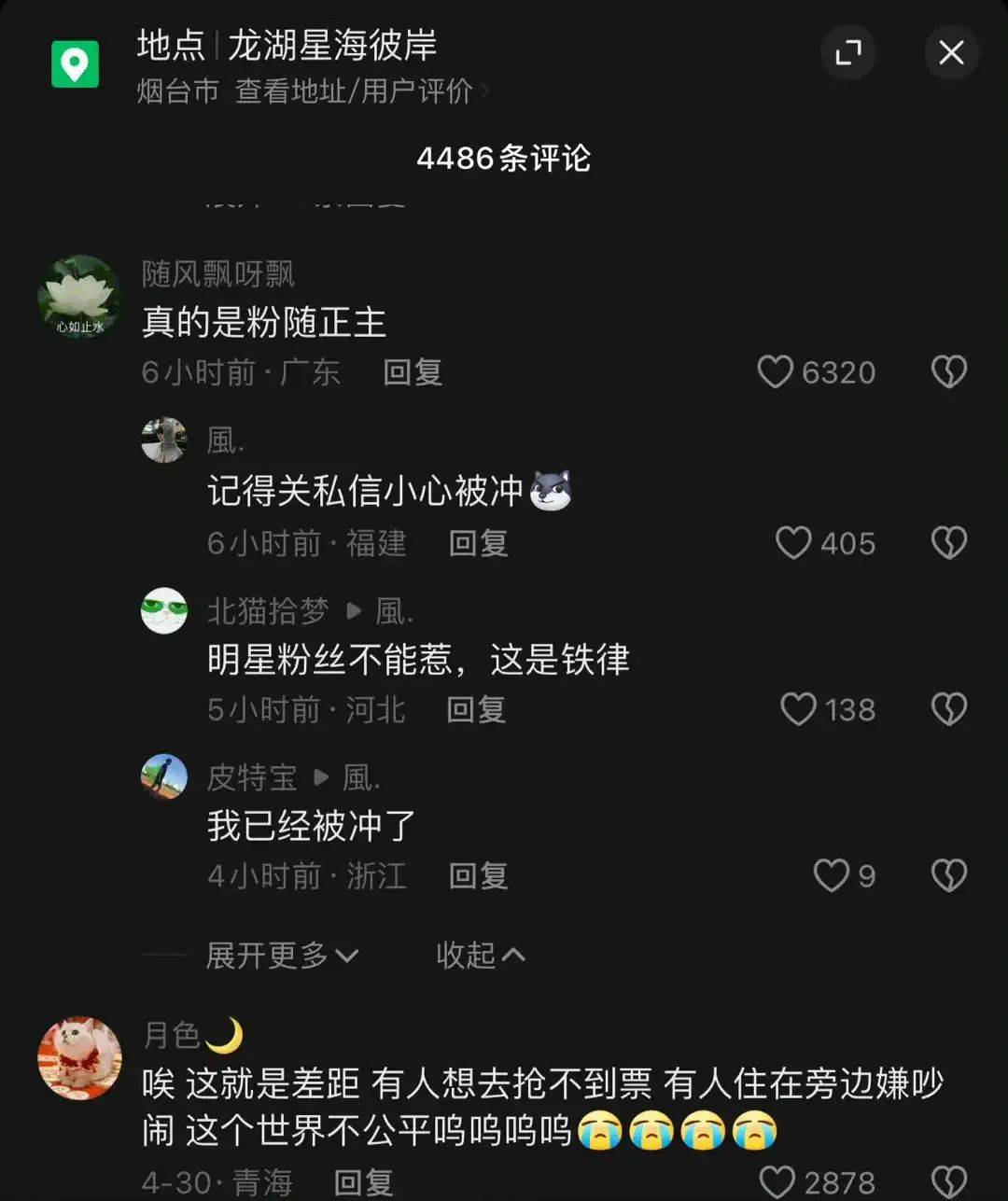Reply to 北猫拾梦's comment

point(476,709)
